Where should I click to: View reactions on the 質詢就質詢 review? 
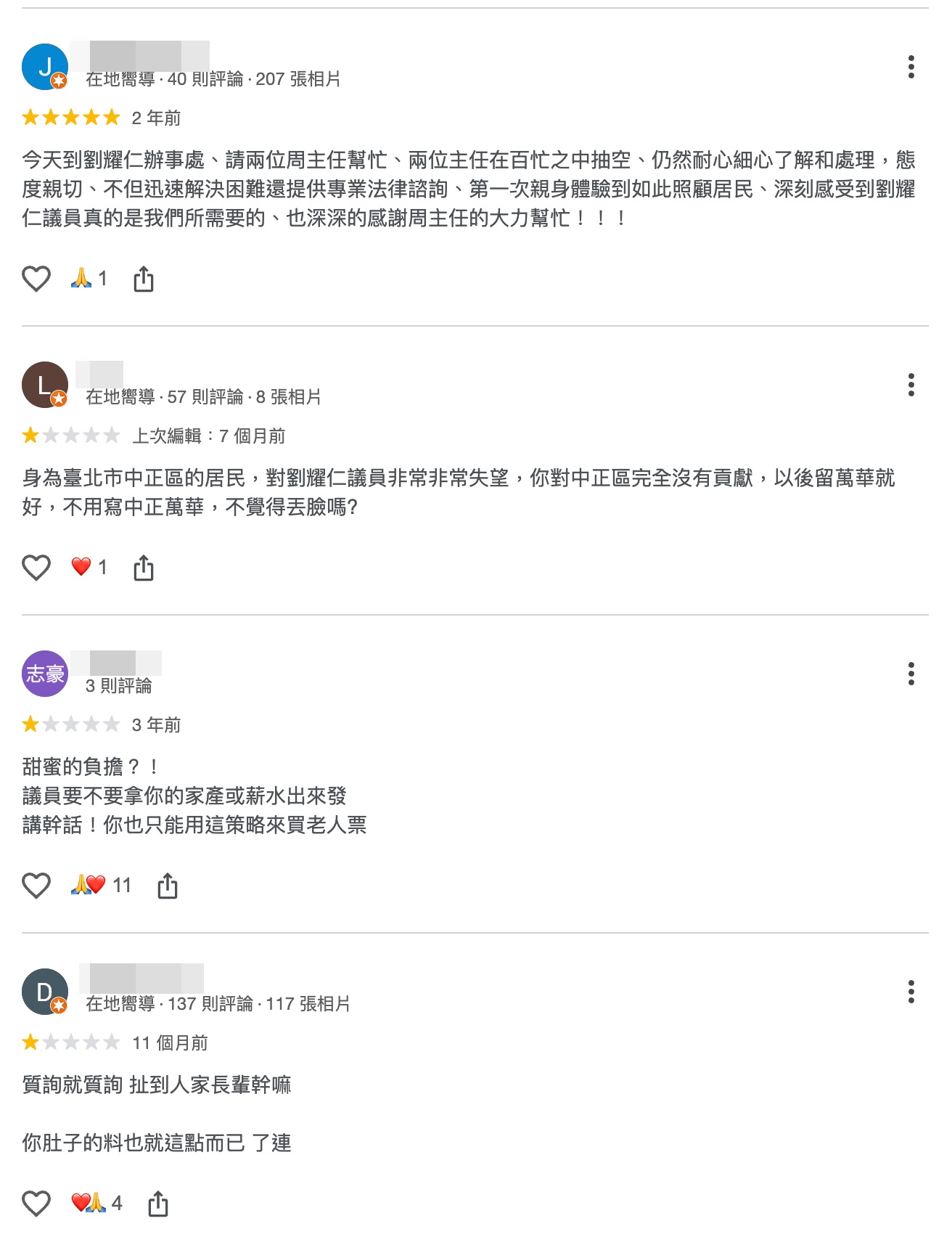pyautogui.click(x=97, y=1203)
